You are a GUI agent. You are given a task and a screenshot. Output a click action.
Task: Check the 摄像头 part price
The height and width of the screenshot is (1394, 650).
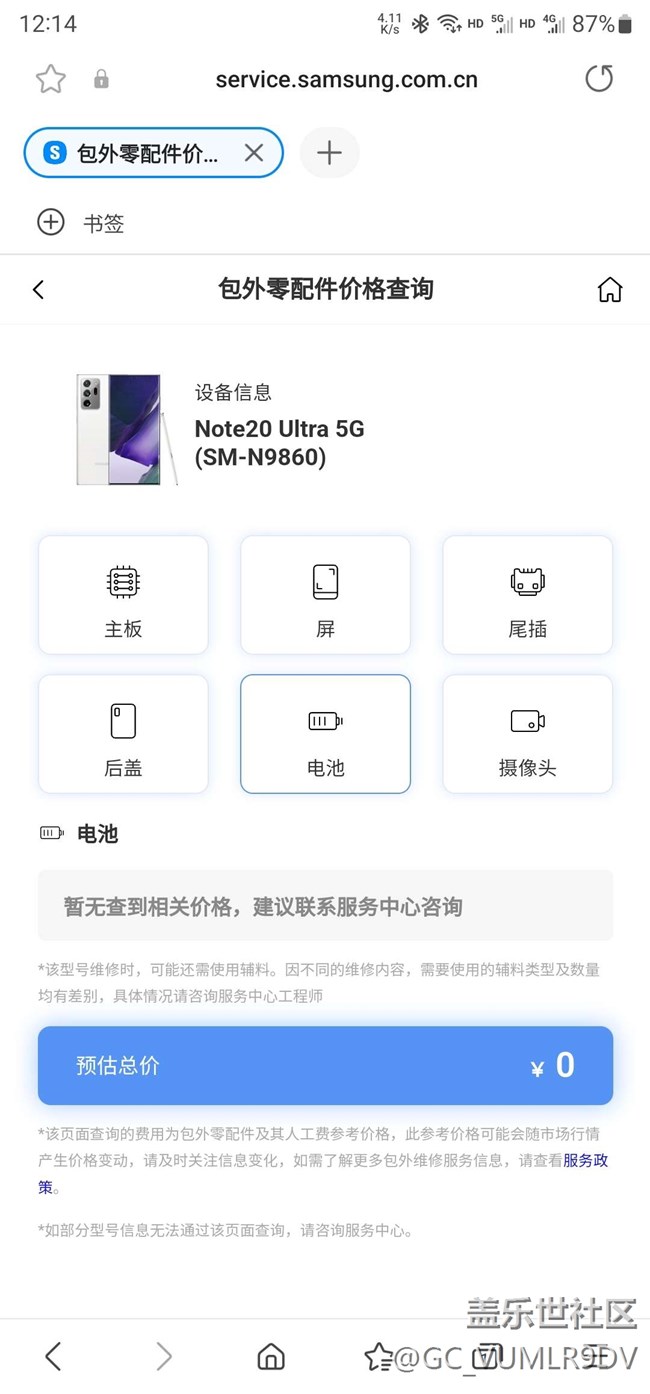point(527,734)
